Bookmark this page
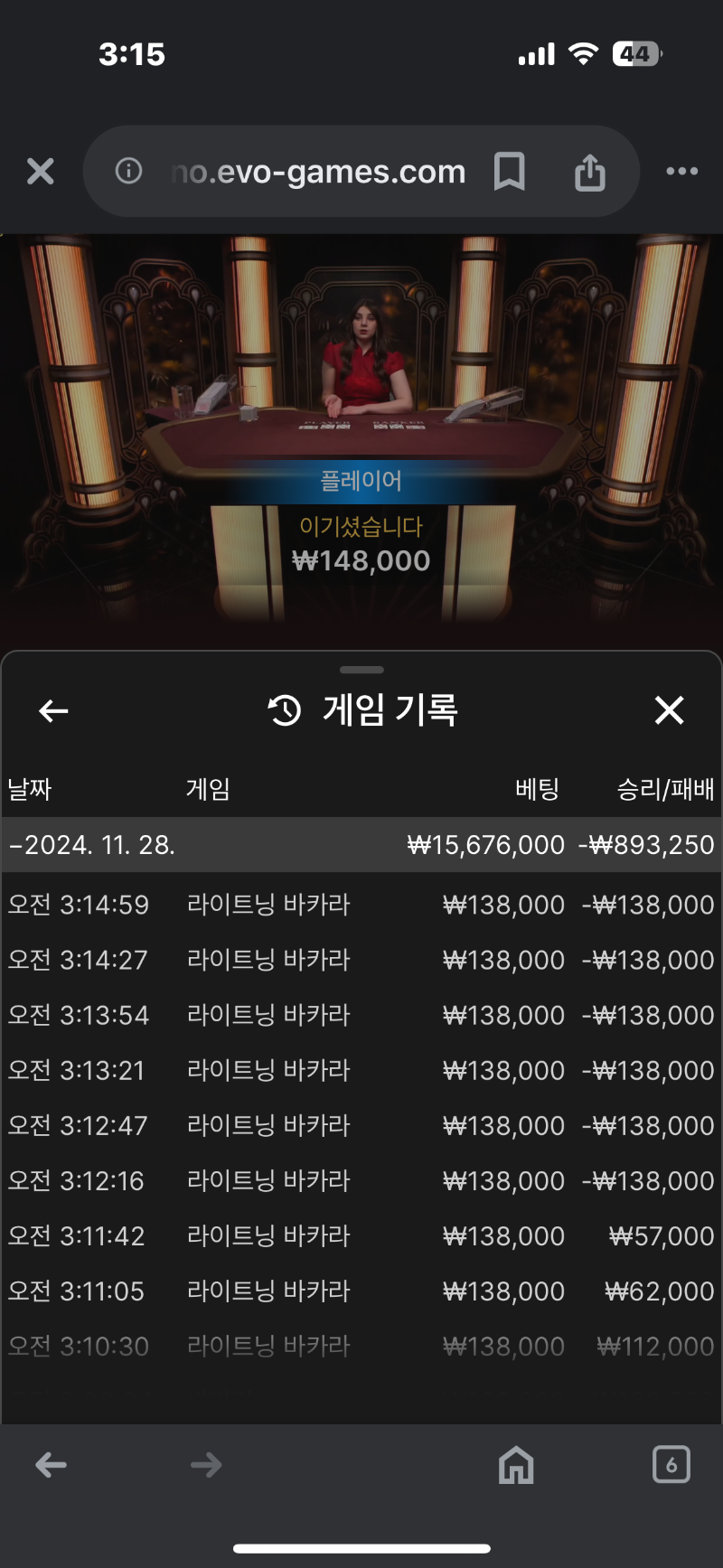Screen dimensions: 723x1568 coord(510,171)
